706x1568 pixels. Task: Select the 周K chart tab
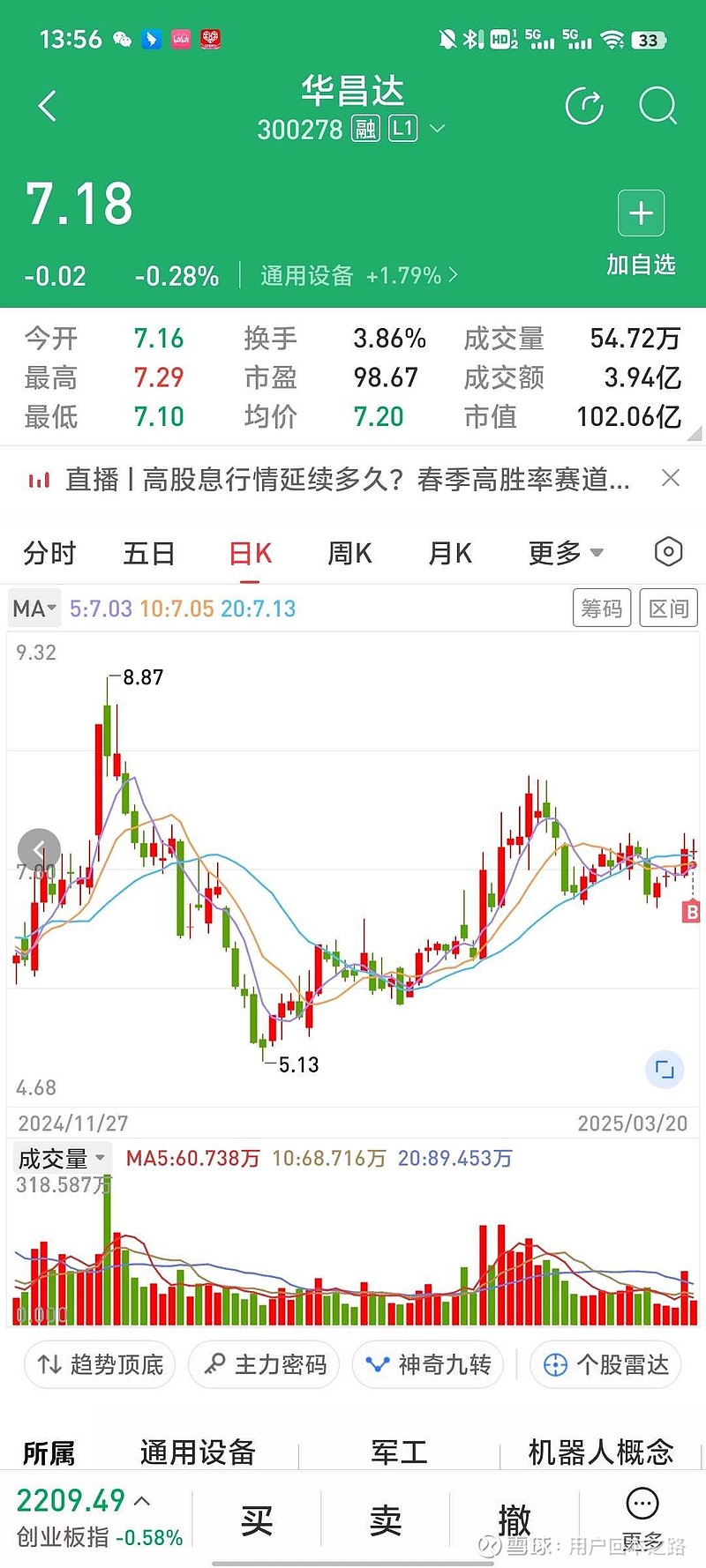[349, 554]
